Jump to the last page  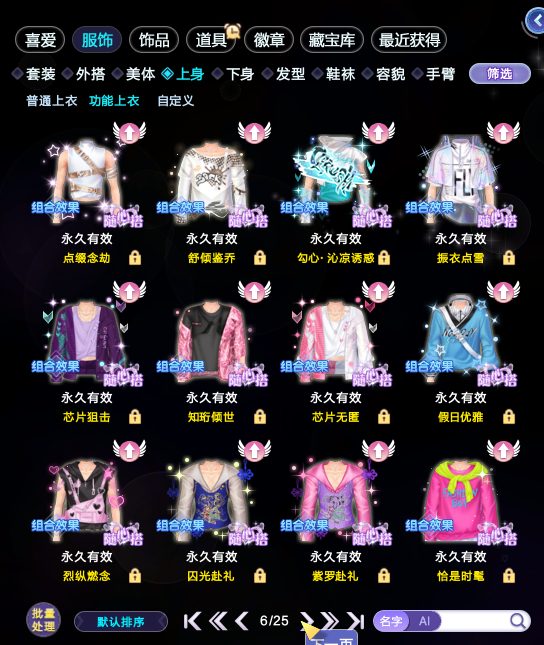tap(356, 621)
